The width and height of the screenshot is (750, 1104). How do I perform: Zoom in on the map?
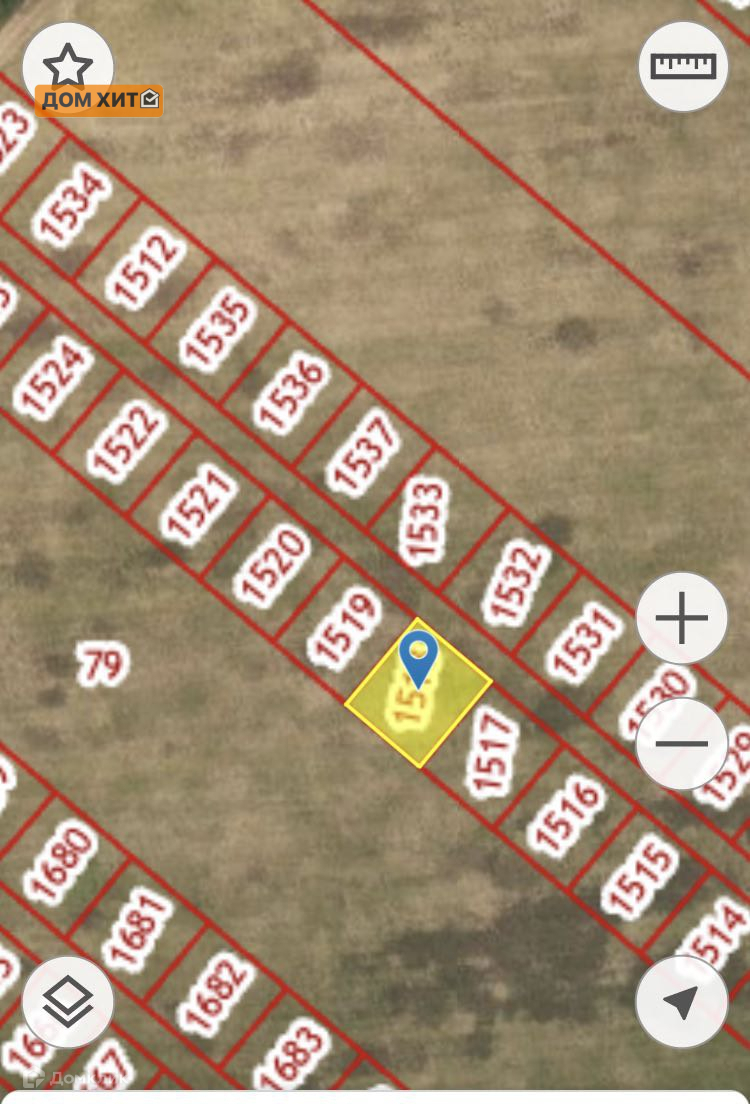[681, 618]
